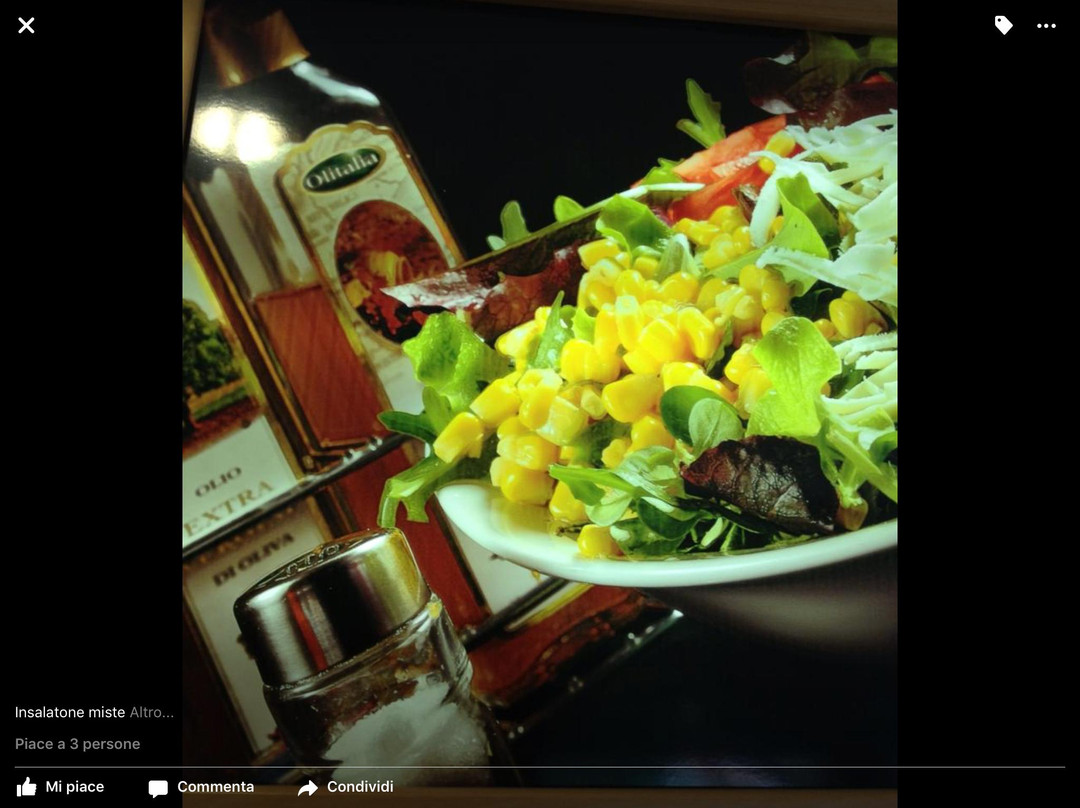Close the photo viewer

[26, 25]
